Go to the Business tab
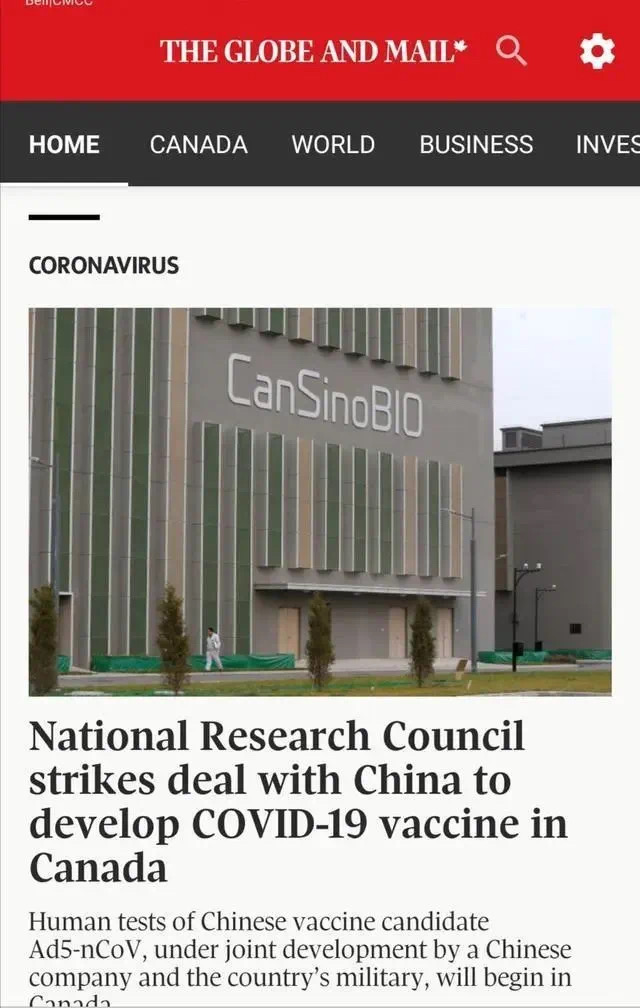The image size is (640, 1008). click(x=476, y=144)
